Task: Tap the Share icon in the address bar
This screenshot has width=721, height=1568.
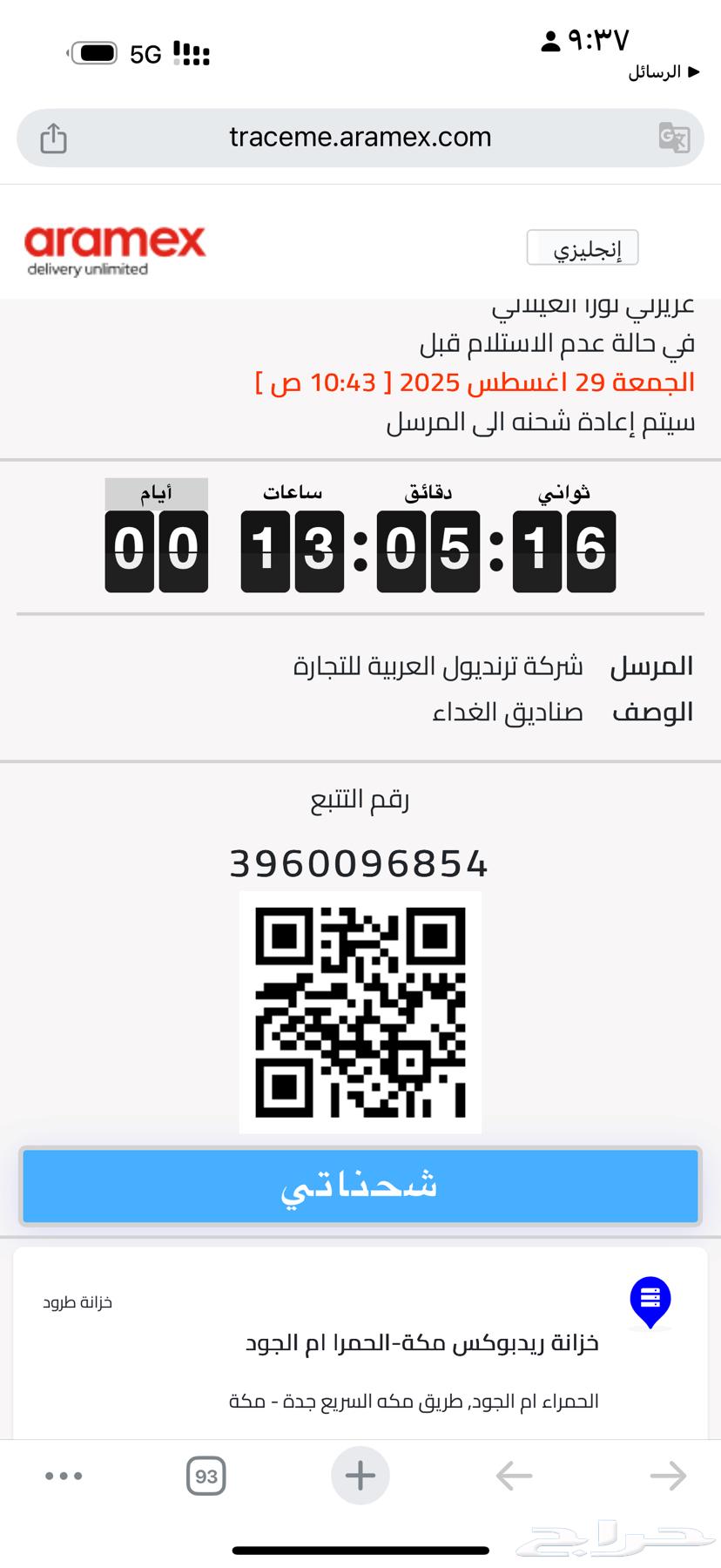Action: pyautogui.click(x=53, y=138)
